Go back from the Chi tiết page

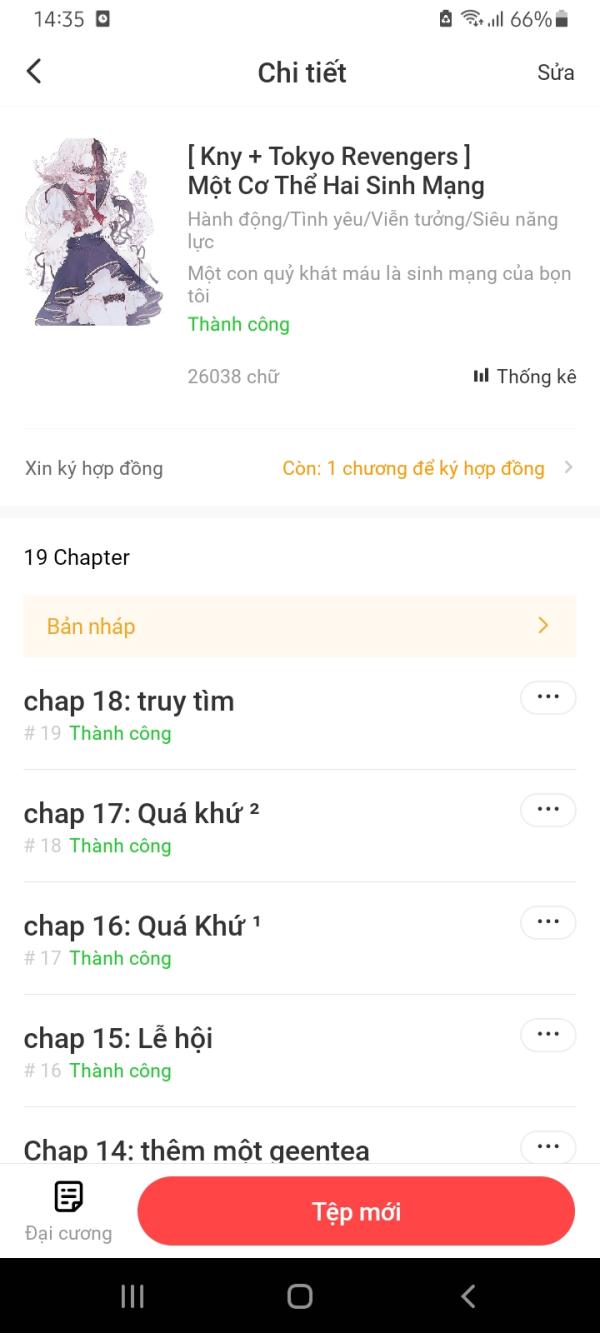click(34, 71)
